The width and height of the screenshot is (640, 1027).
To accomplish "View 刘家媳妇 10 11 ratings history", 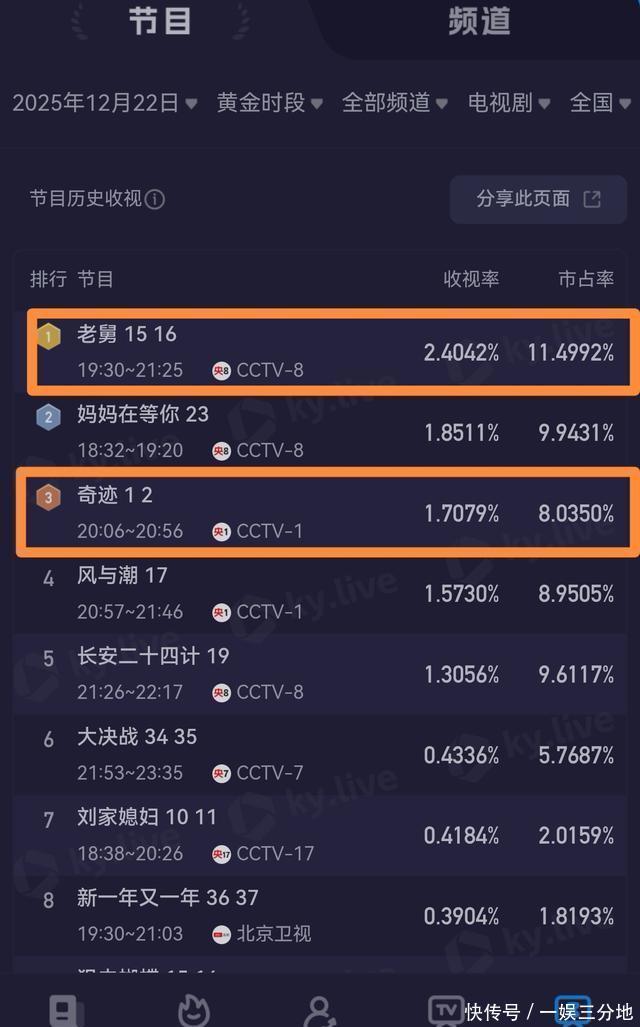I will coord(320,835).
